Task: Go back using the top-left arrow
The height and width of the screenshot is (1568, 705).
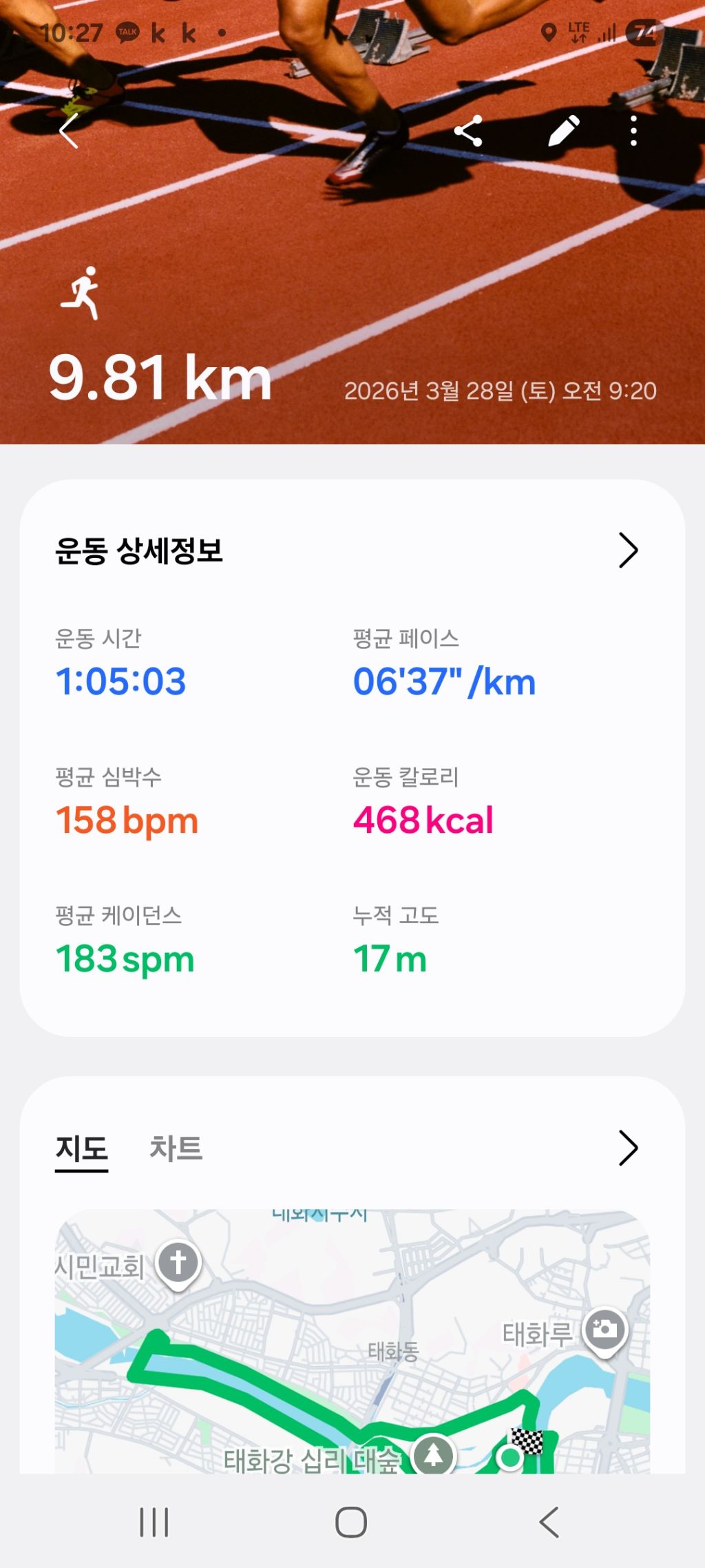Action: point(69,130)
